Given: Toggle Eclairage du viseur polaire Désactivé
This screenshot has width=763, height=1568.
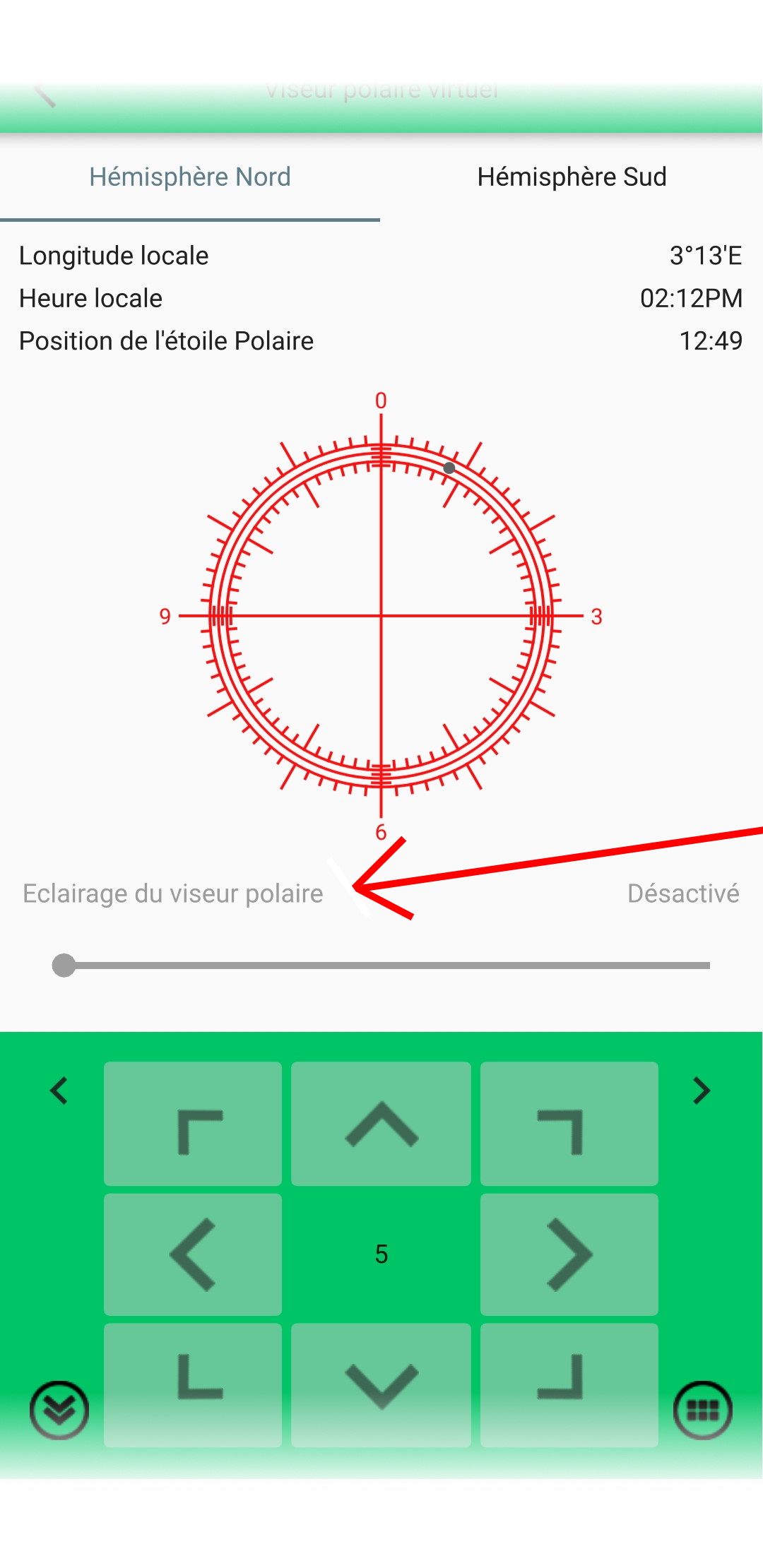Looking at the screenshot, I should 682,893.
